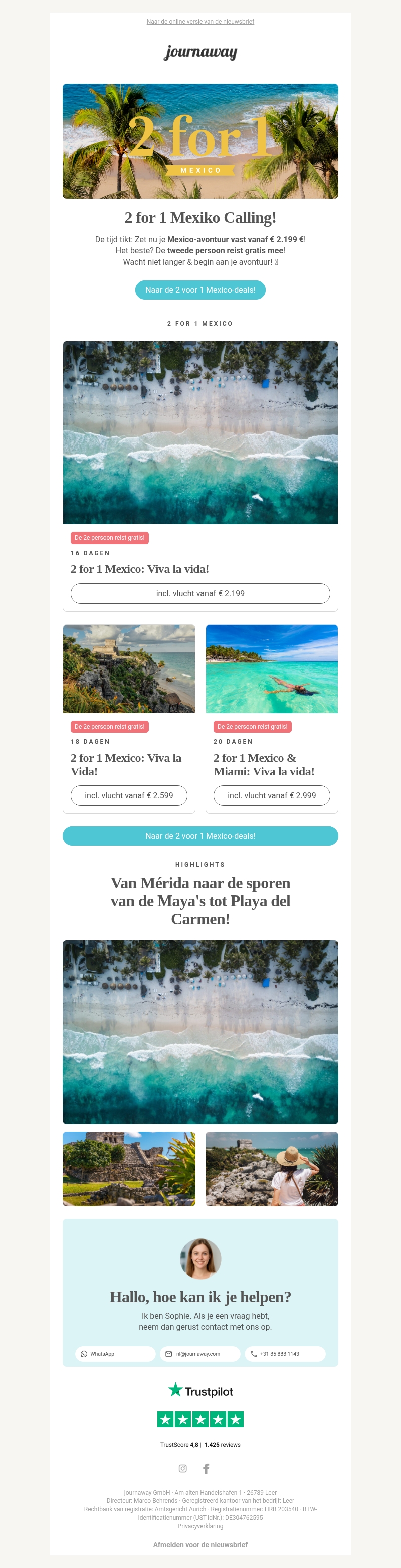Open the Privacyverklaring link
This screenshot has height=1568, width=401.
(200, 1526)
